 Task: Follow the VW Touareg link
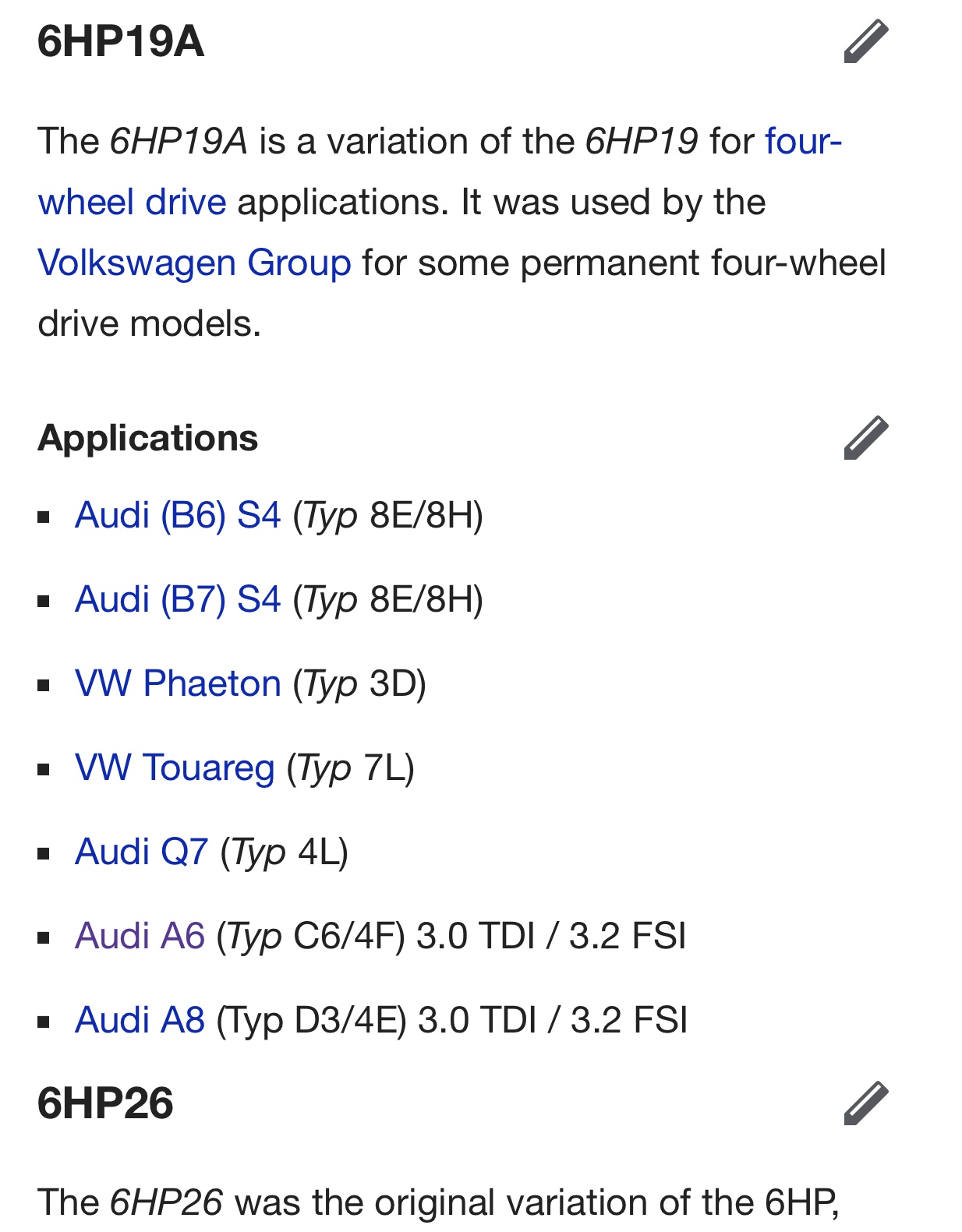pyautogui.click(x=175, y=768)
